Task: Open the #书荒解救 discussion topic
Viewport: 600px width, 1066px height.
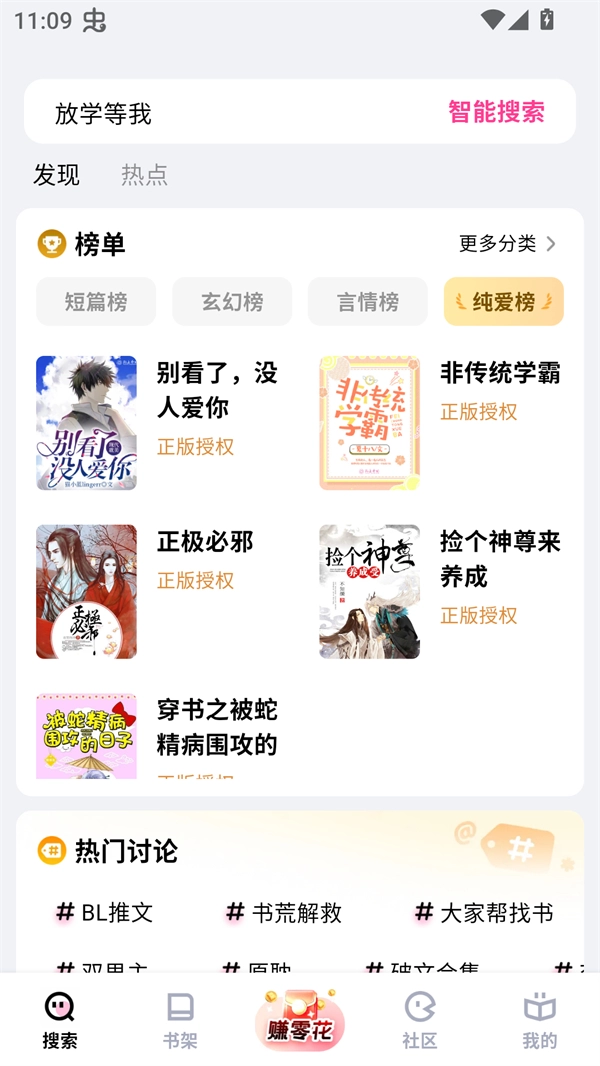Action: [x=284, y=912]
